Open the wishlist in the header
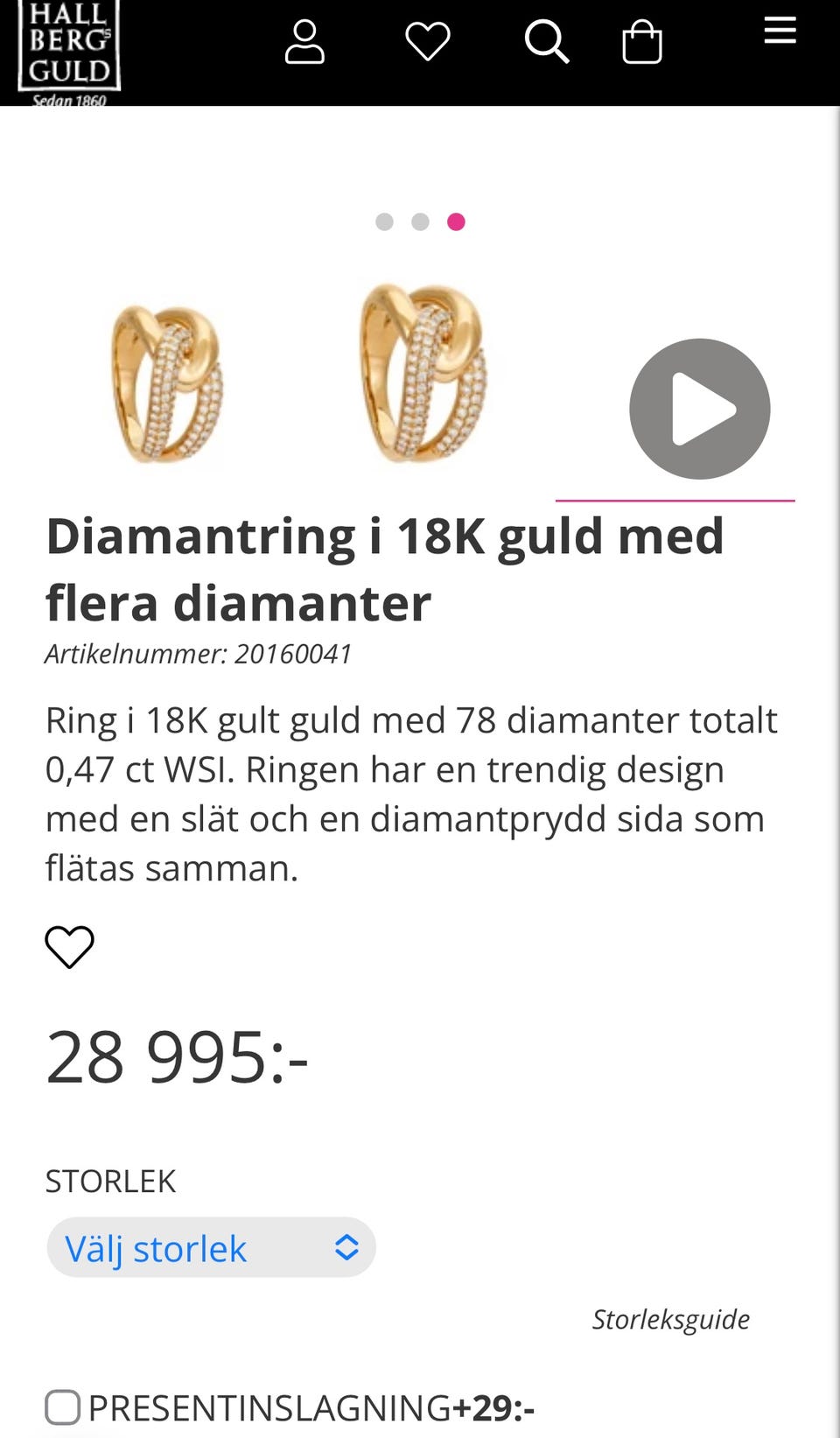The width and height of the screenshot is (840, 1438). pos(428,41)
